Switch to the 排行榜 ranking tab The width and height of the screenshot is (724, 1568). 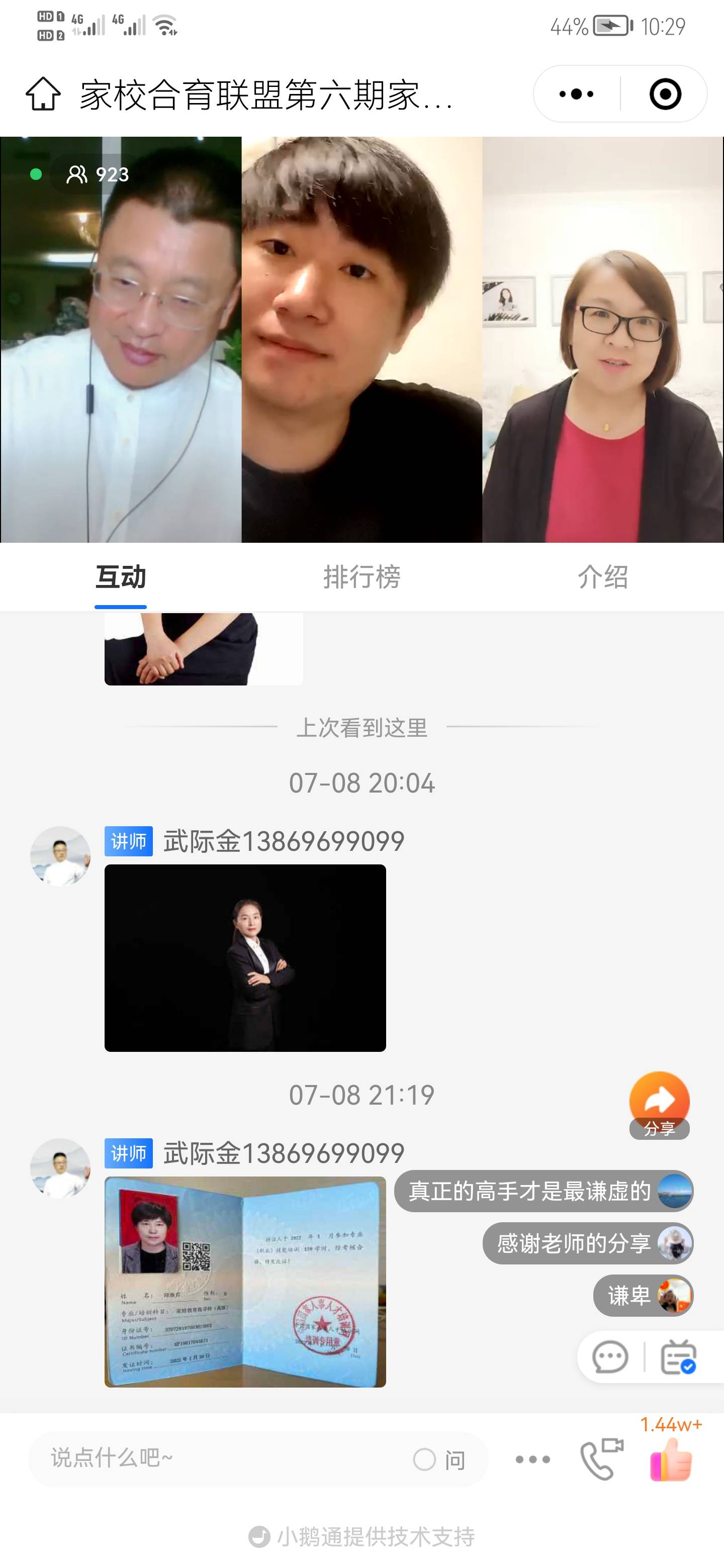point(363,579)
